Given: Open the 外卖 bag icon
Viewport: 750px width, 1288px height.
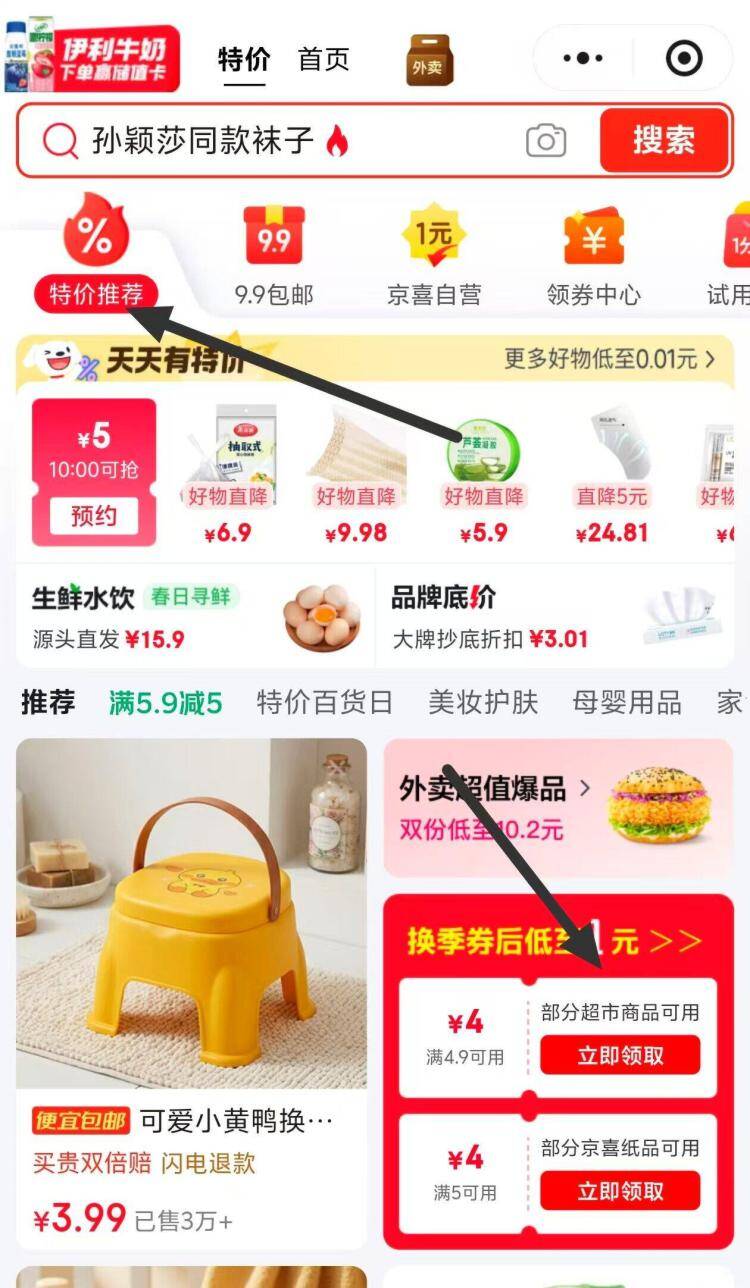Looking at the screenshot, I should point(430,60).
